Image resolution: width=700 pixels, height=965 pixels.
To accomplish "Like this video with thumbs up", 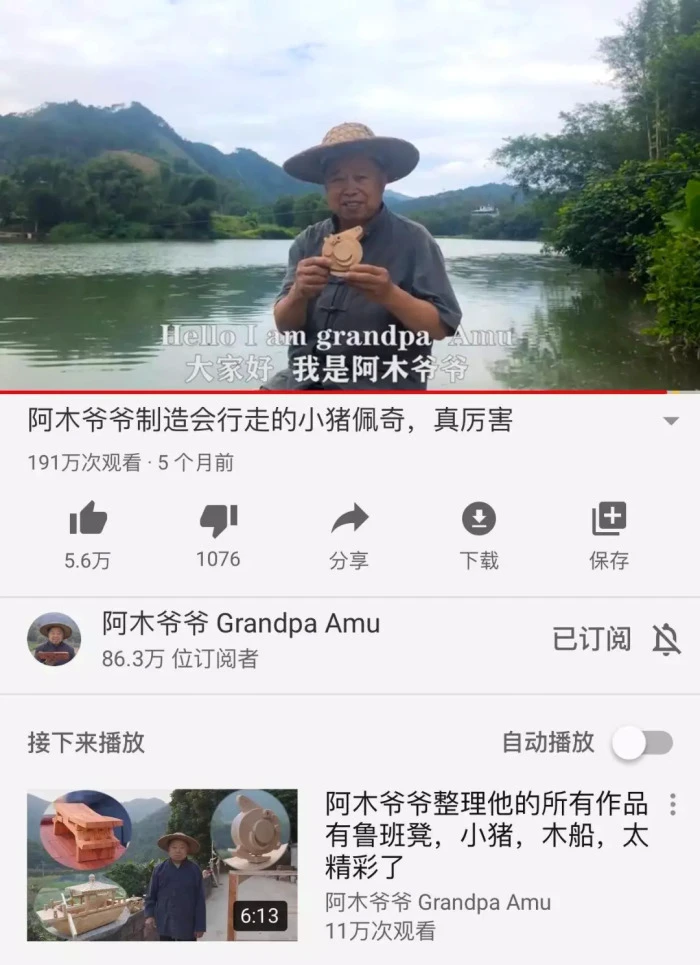I will point(88,520).
